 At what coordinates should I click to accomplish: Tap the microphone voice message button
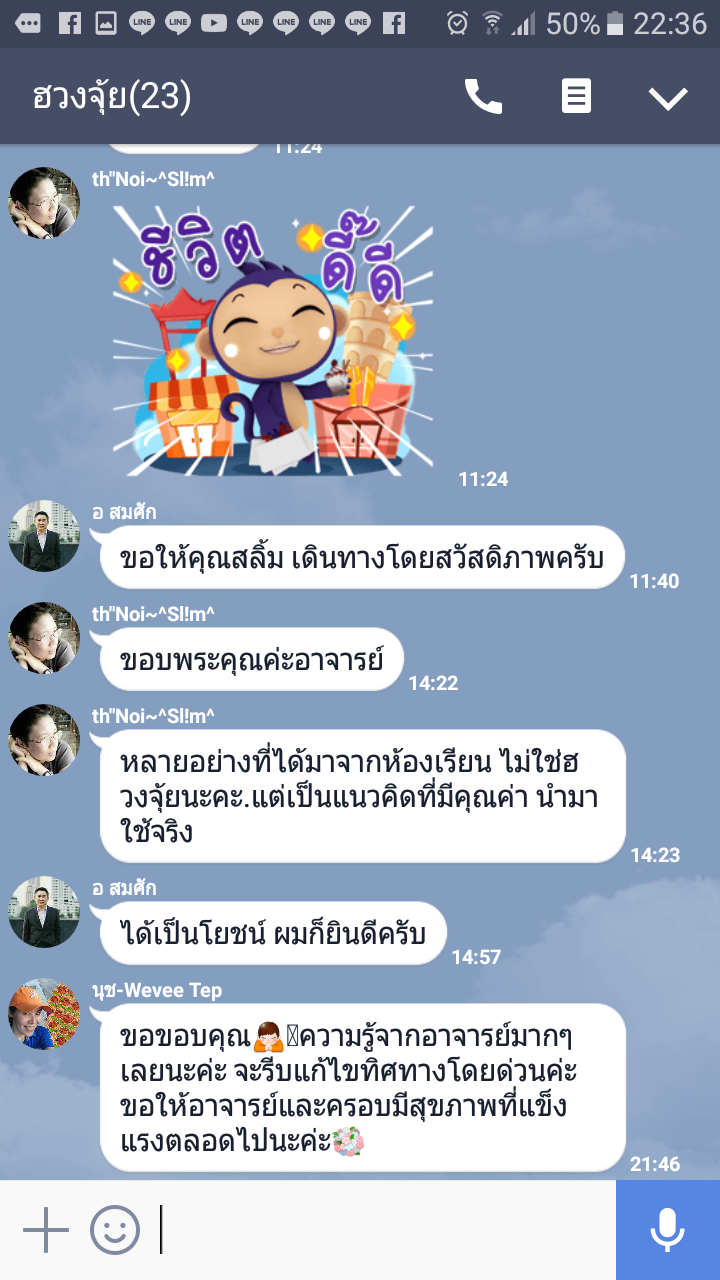tap(667, 1230)
